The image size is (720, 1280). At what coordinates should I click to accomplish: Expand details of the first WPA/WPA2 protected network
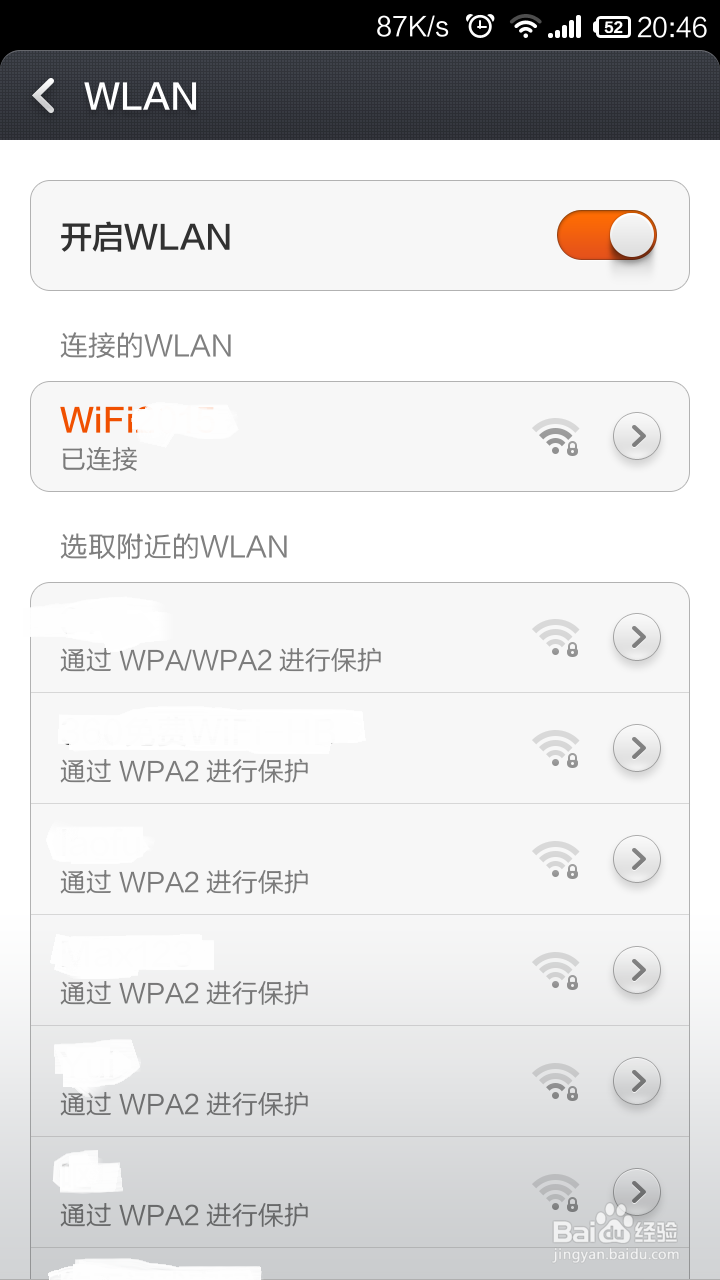(x=637, y=637)
